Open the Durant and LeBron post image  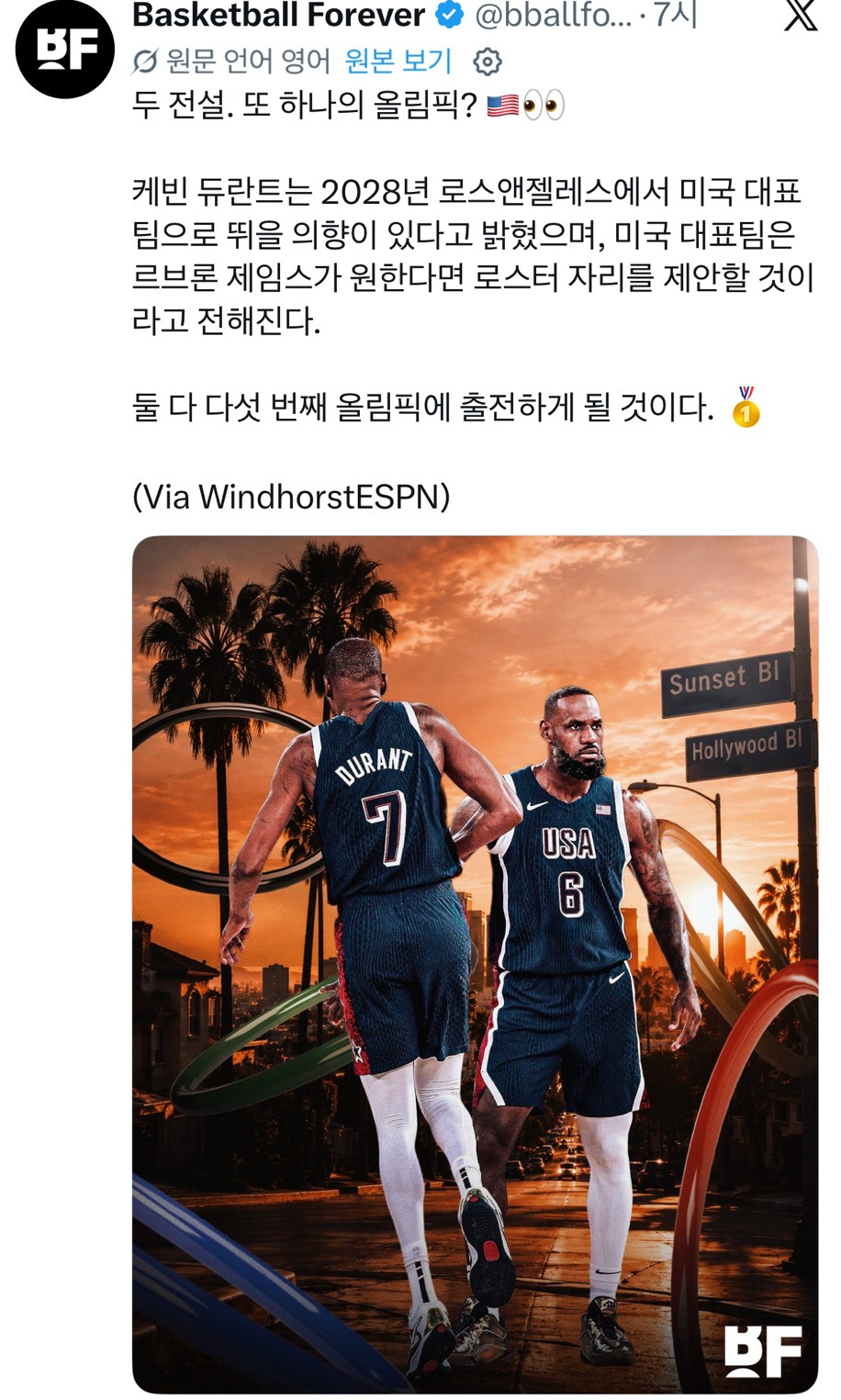475,964
